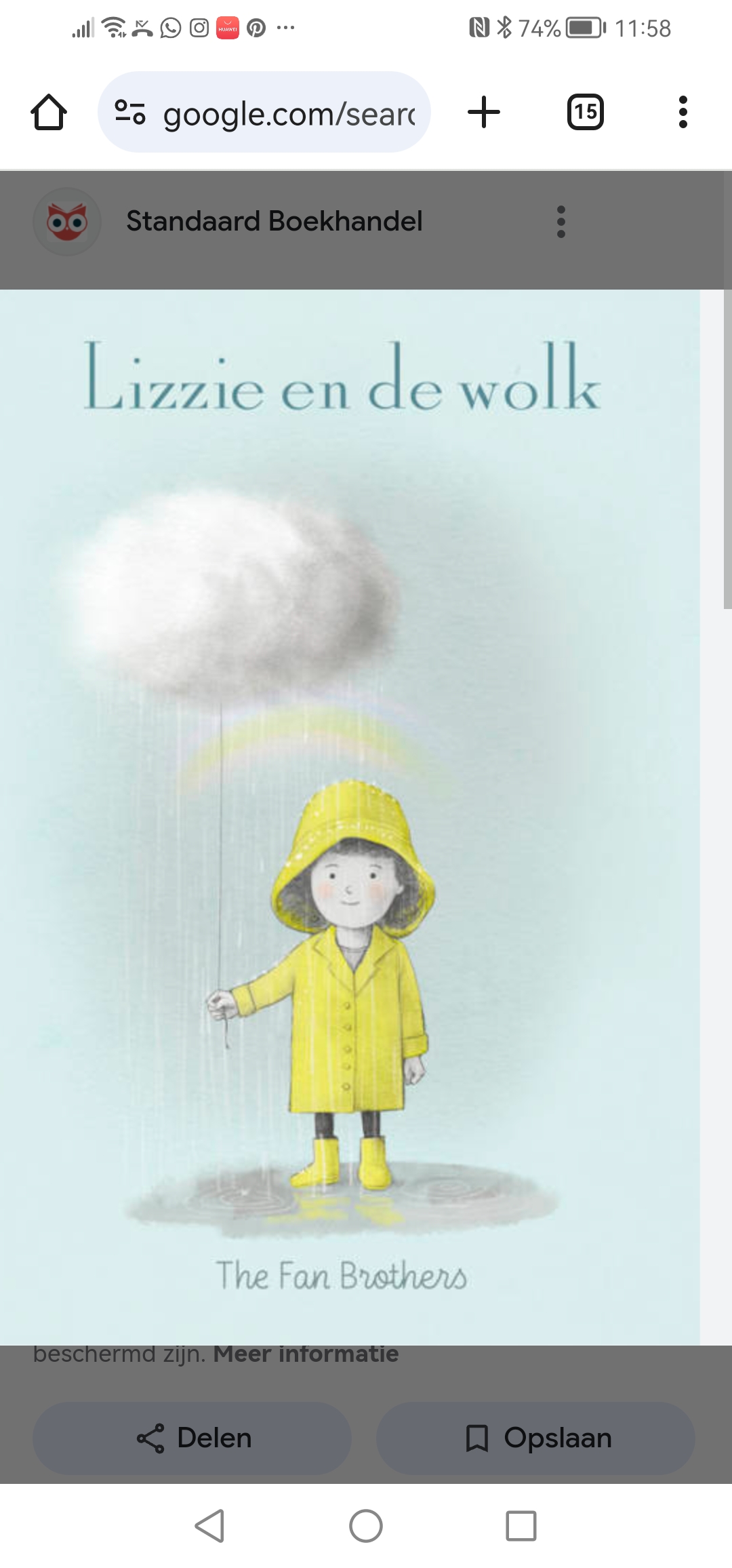The width and height of the screenshot is (732, 1568).
Task: Save the image with Opslaan
Action: 536,1438
